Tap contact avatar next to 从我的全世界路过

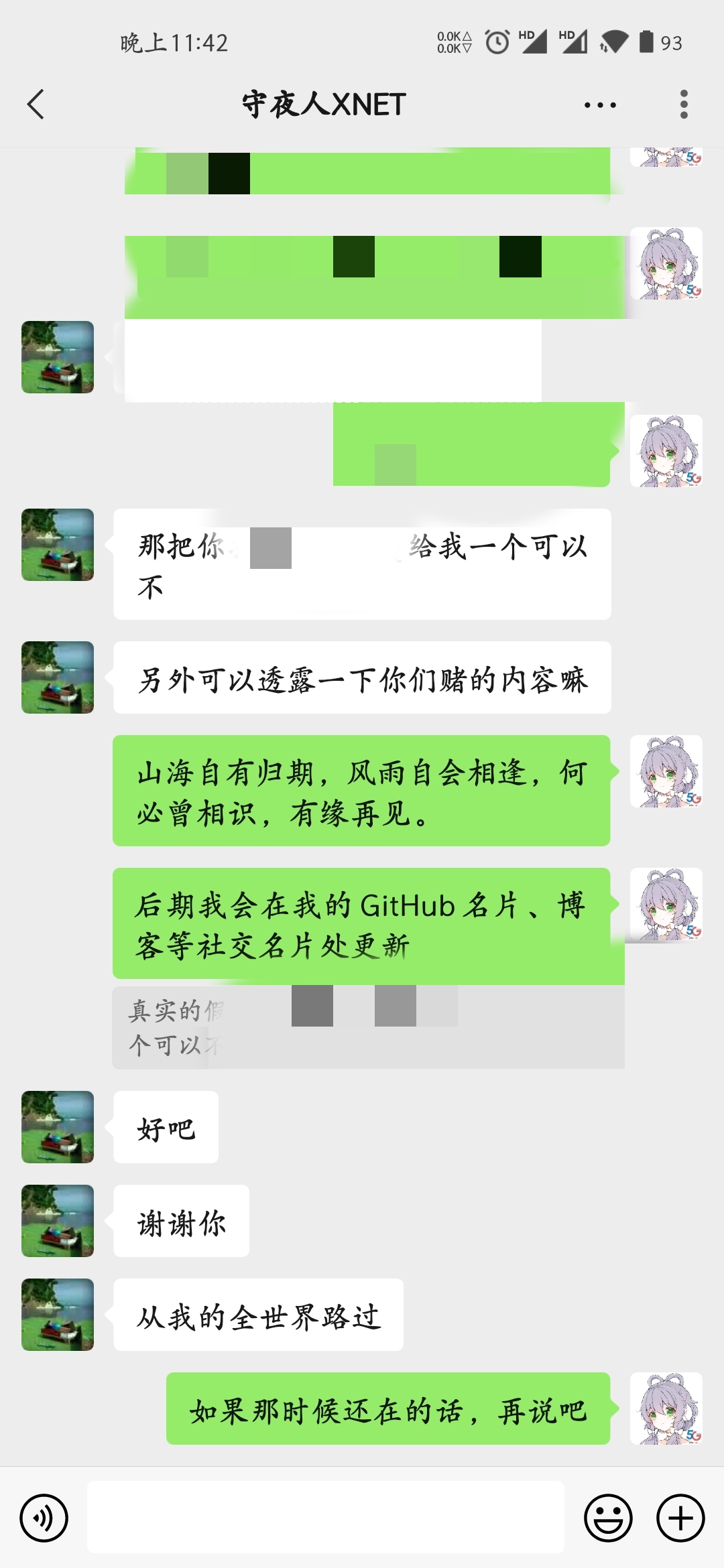point(58,1315)
